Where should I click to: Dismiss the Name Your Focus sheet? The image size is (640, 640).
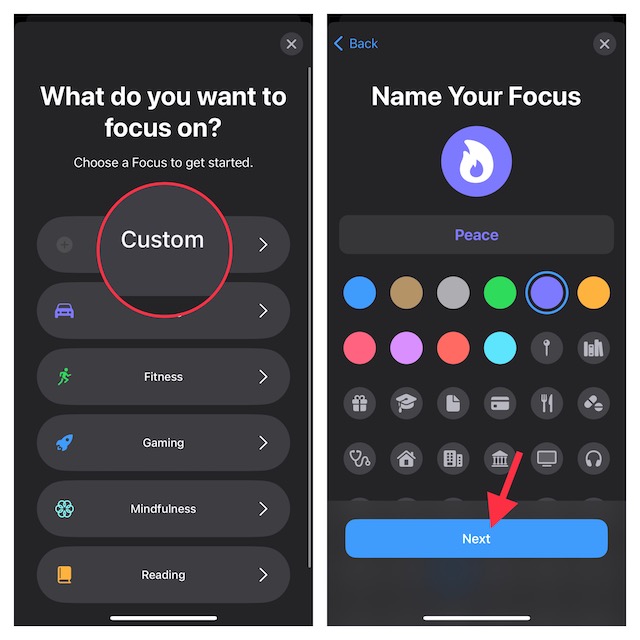pyautogui.click(x=604, y=44)
